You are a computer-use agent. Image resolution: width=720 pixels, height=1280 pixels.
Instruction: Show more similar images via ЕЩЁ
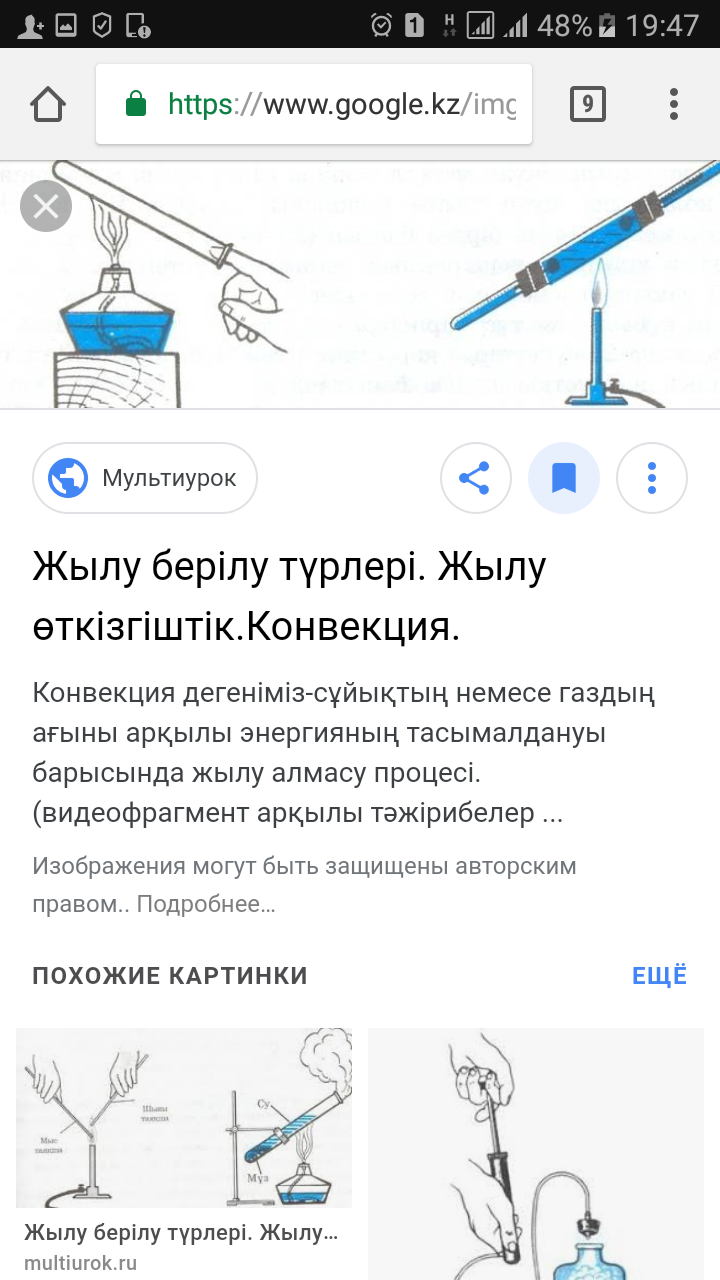[659, 976]
